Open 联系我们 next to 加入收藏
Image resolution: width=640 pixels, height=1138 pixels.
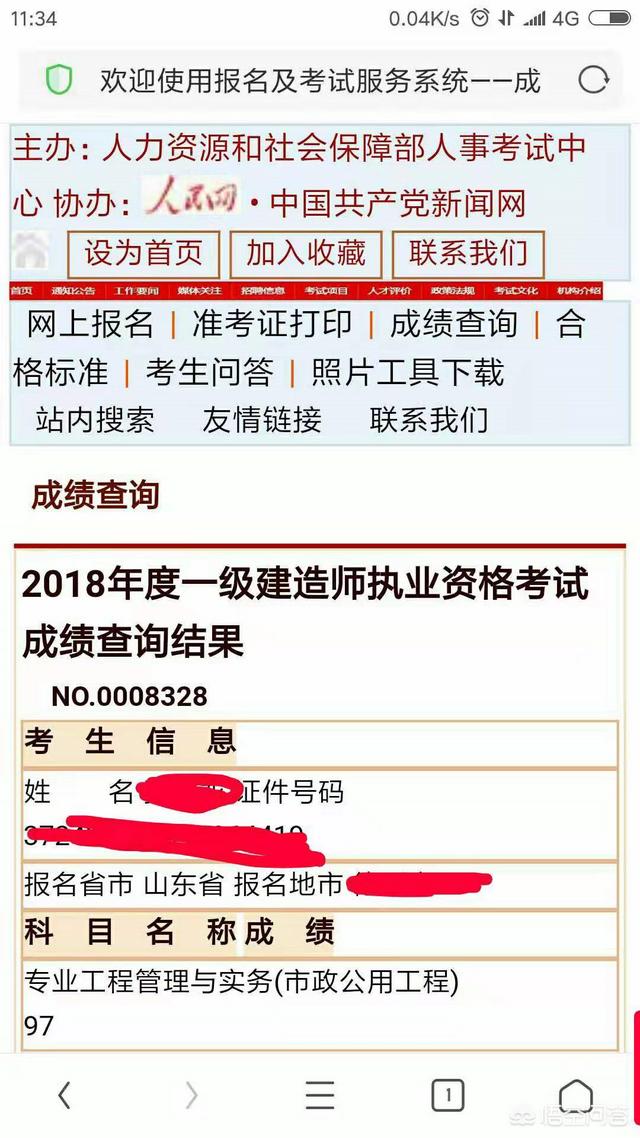(x=468, y=253)
